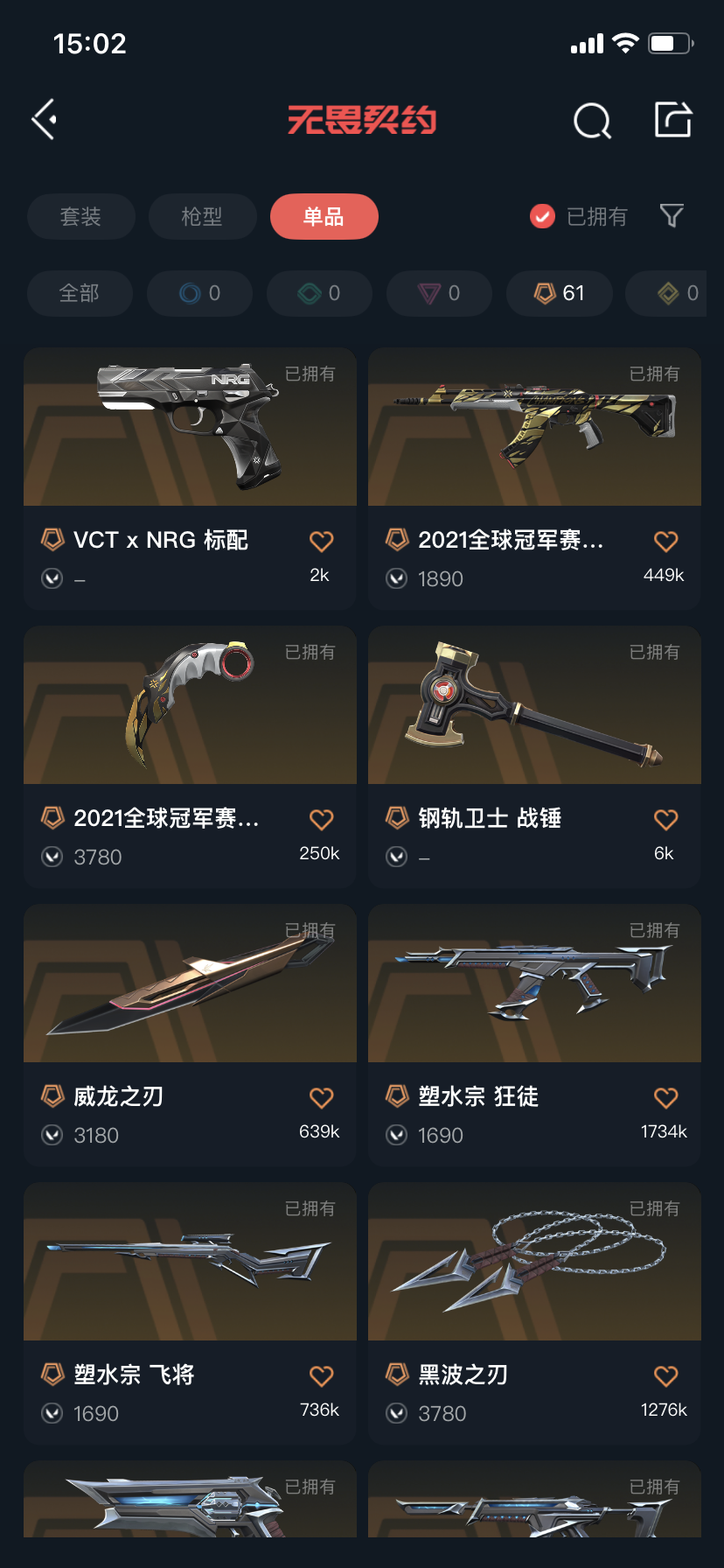The width and height of the screenshot is (724, 1568).
Task: Uncheck the 已拥有 filter checkbox
Action: pos(543,216)
